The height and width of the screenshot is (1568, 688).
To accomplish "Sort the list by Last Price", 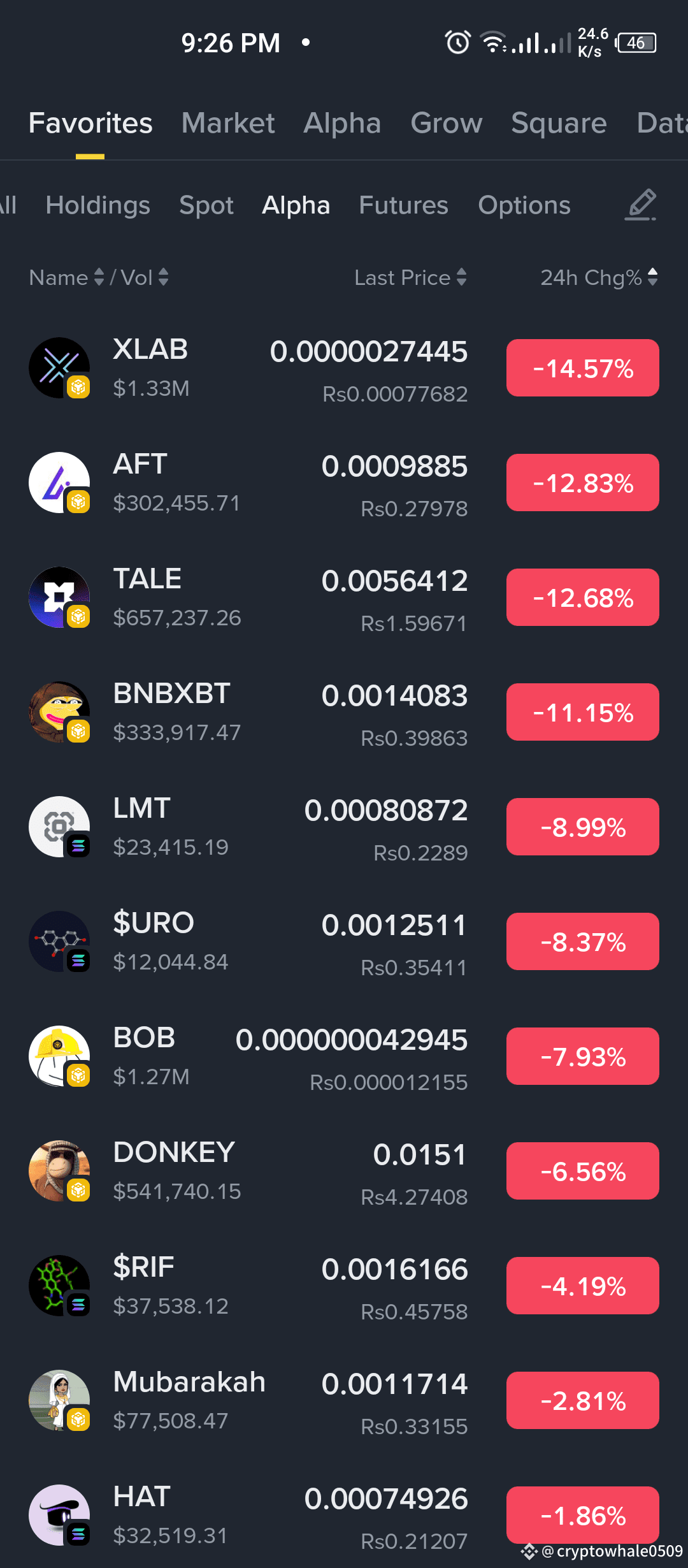I will 411,277.
